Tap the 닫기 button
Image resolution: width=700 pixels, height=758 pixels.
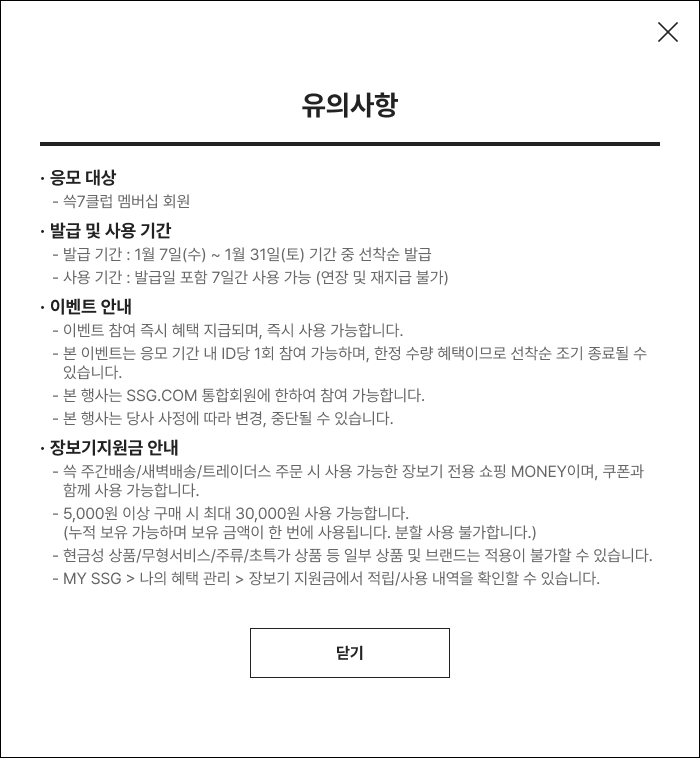pyautogui.click(x=349, y=653)
